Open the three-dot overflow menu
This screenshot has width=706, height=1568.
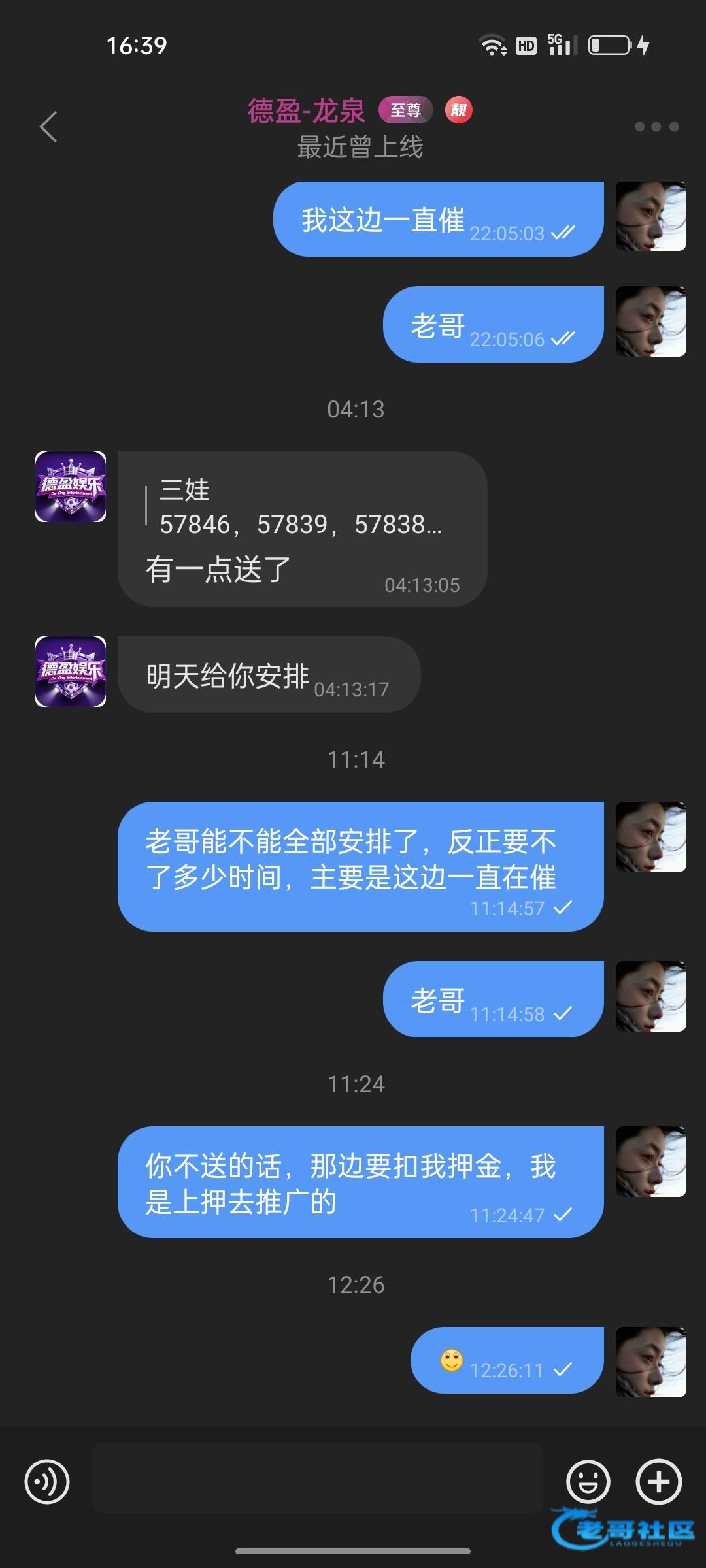pyautogui.click(x=656, y=127)
